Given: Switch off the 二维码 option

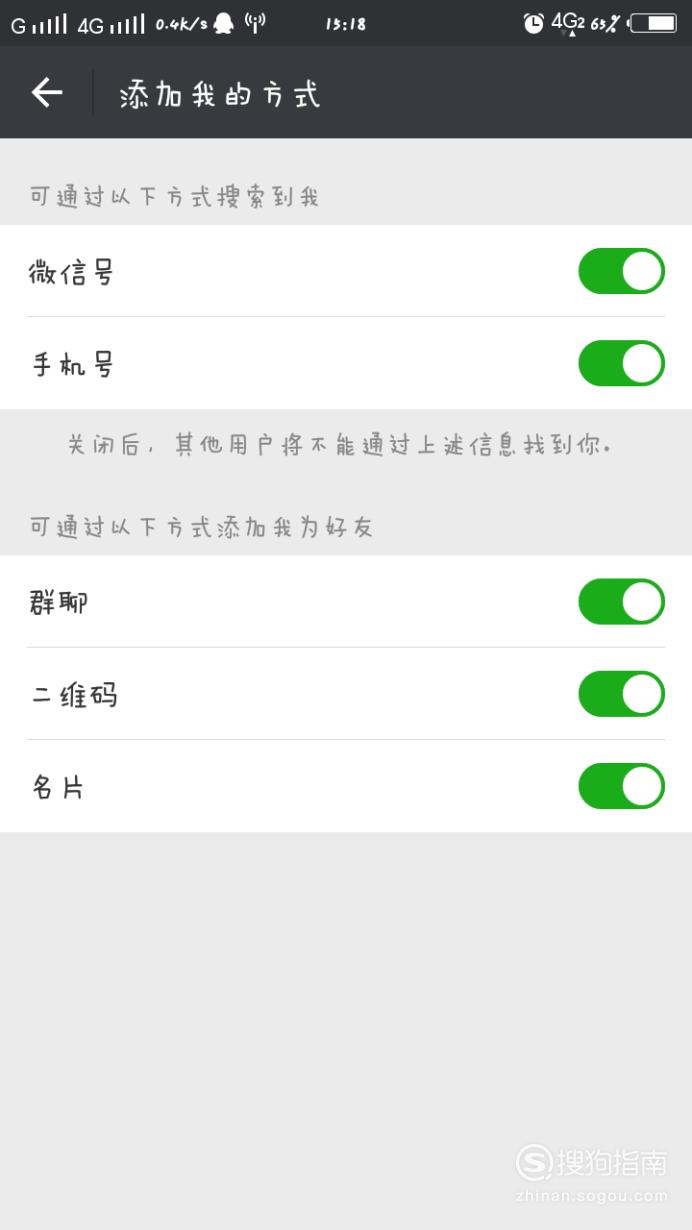Looking at the screenshot, I should 621,694.
